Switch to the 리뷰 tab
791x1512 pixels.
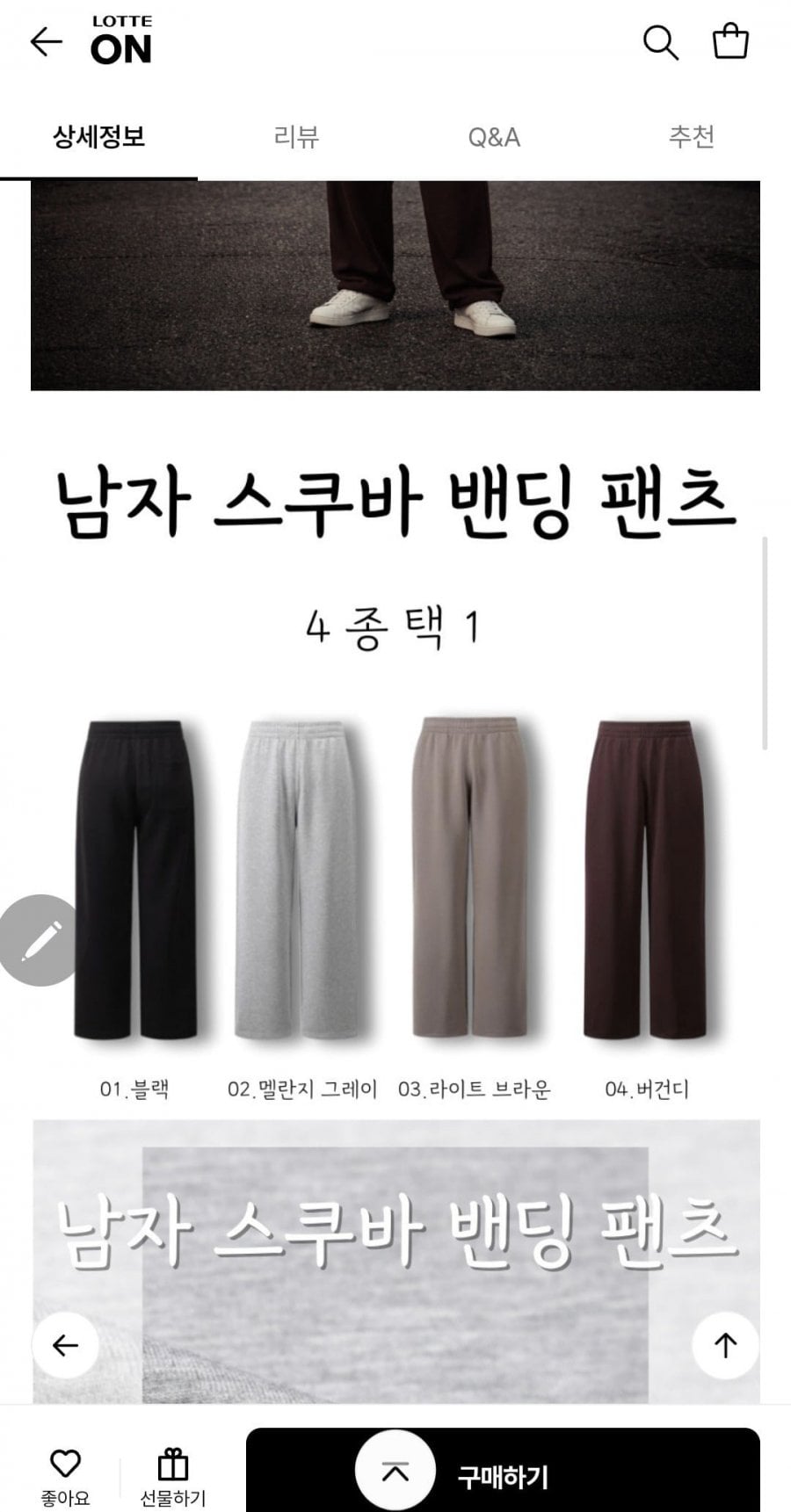click(x=296, y=137)
